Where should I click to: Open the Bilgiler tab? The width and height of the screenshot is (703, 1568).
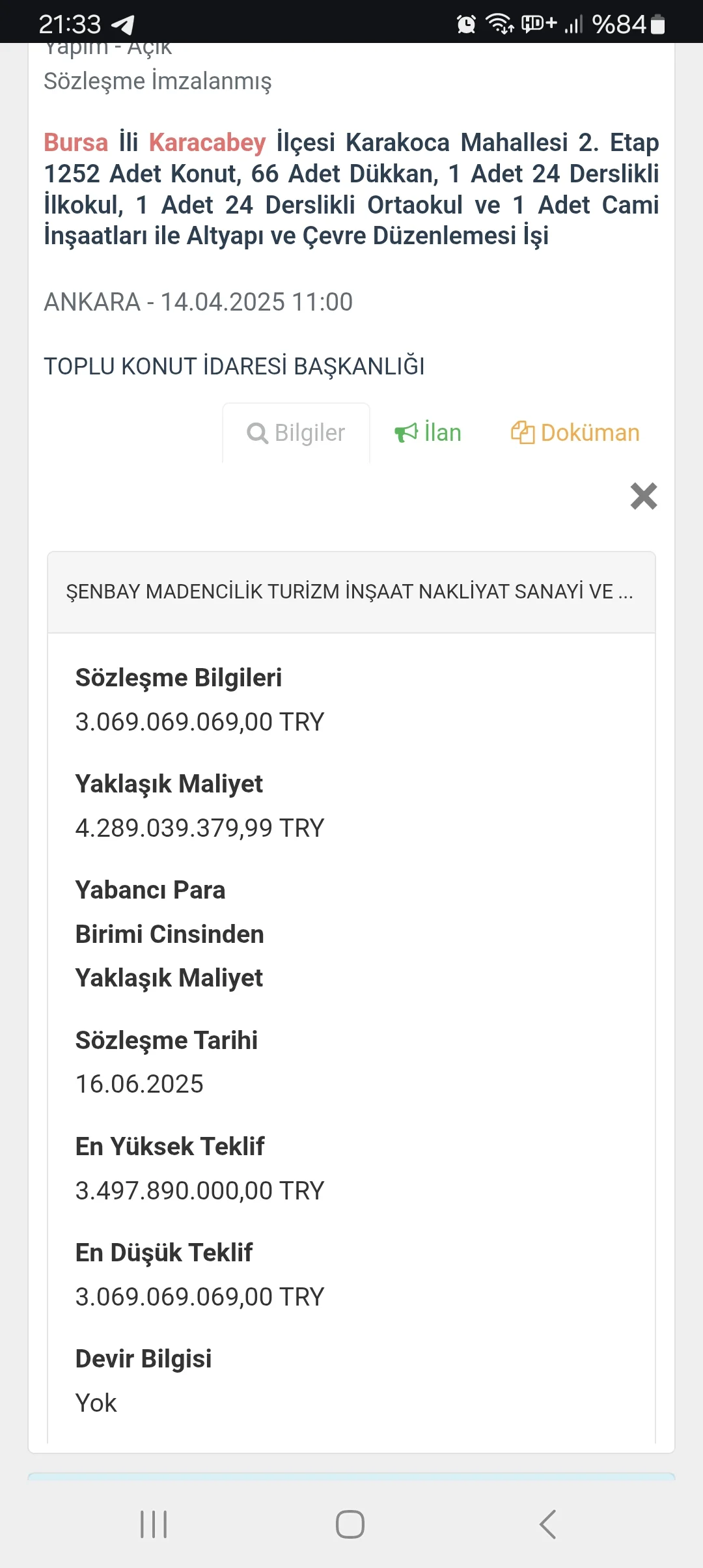pyautogui.click(x=297, y=433)
